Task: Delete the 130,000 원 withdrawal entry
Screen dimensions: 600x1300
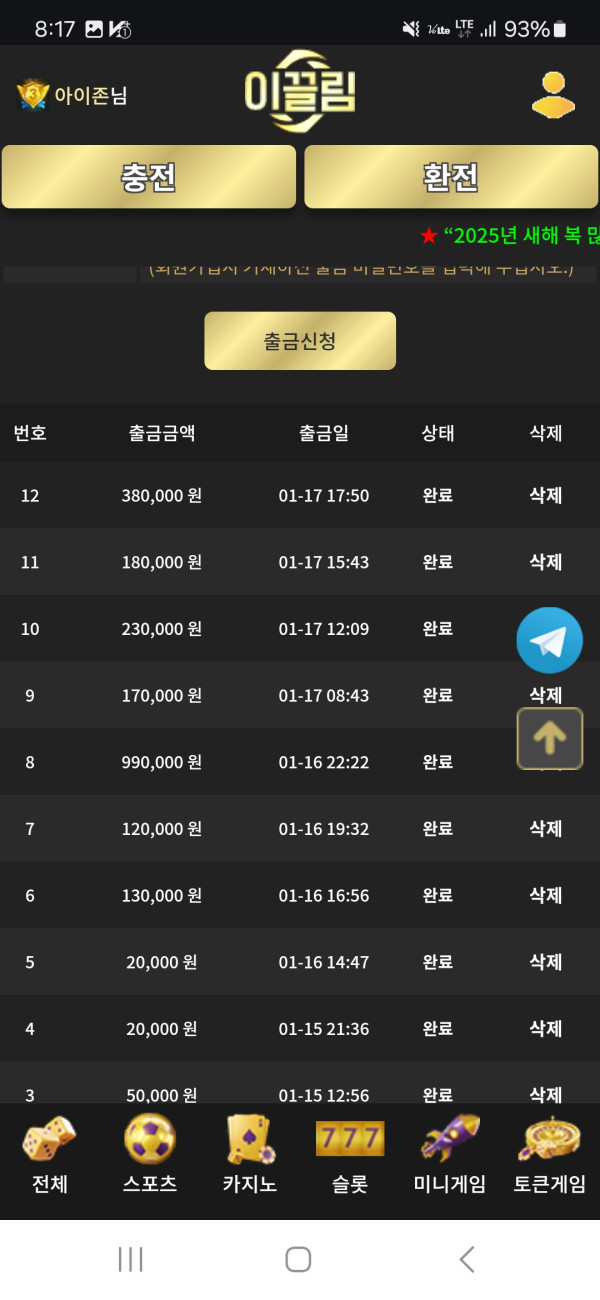Action: pos(545,895)
